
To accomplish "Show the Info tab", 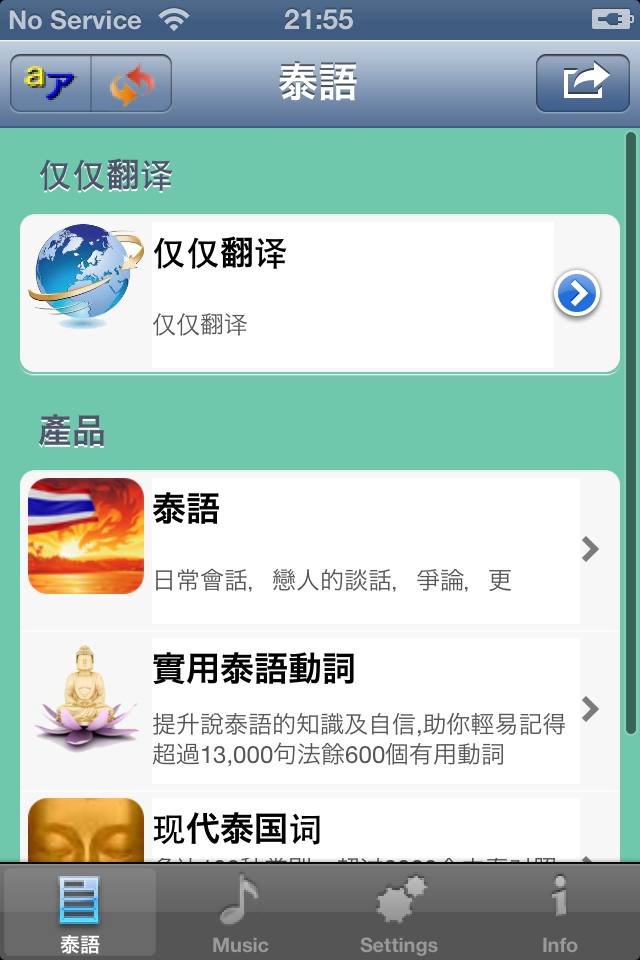I will coord(559,912).
